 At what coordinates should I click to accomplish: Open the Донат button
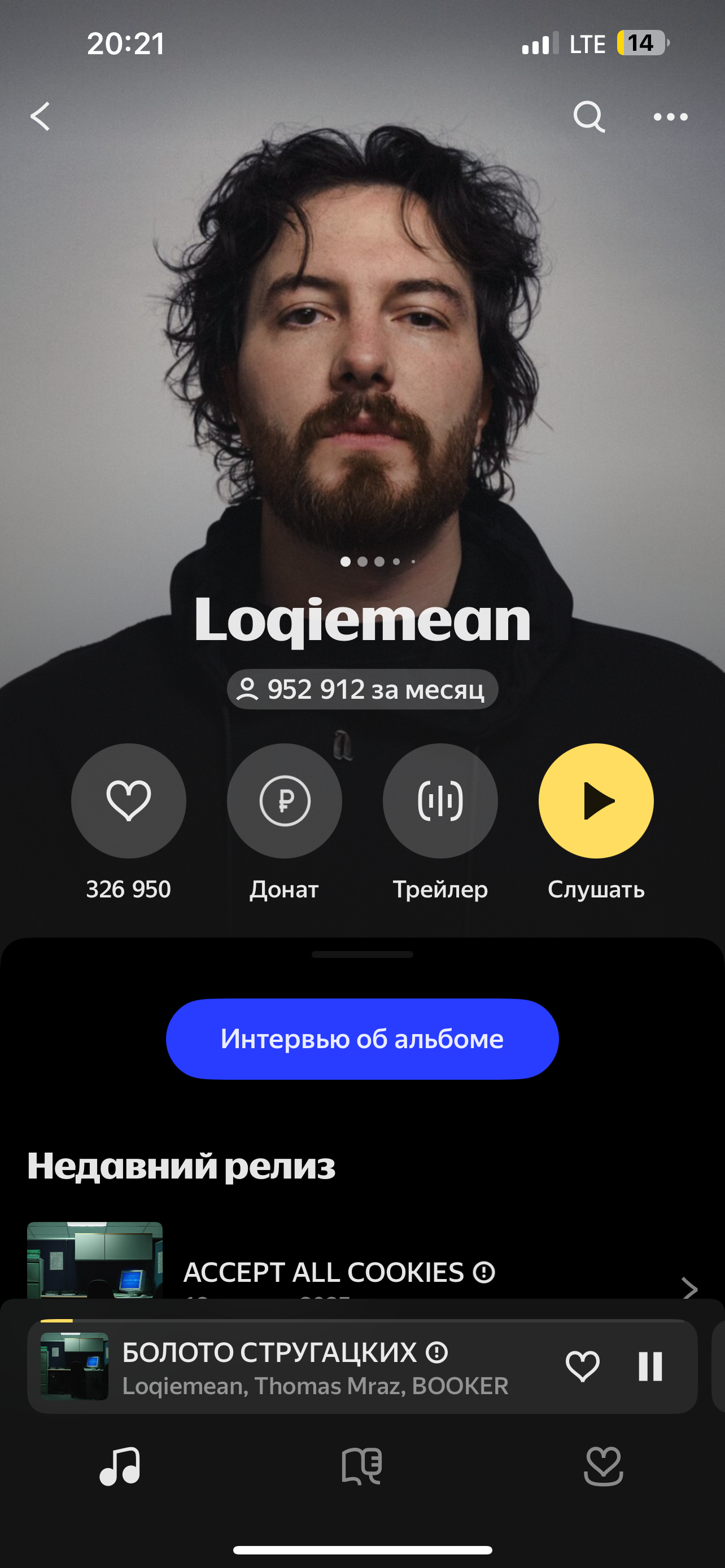point(284,800)
